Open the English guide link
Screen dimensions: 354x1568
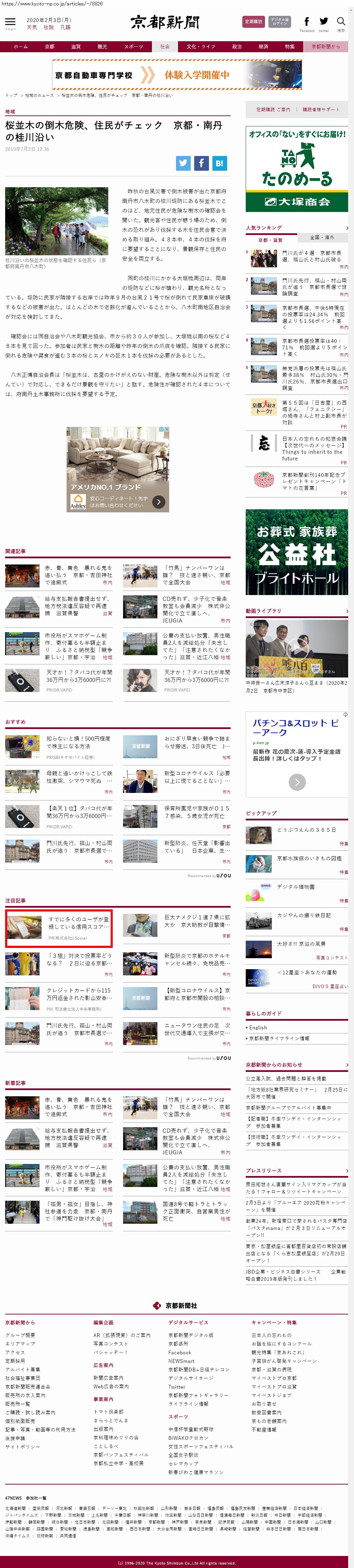[x=258, y=1028]
